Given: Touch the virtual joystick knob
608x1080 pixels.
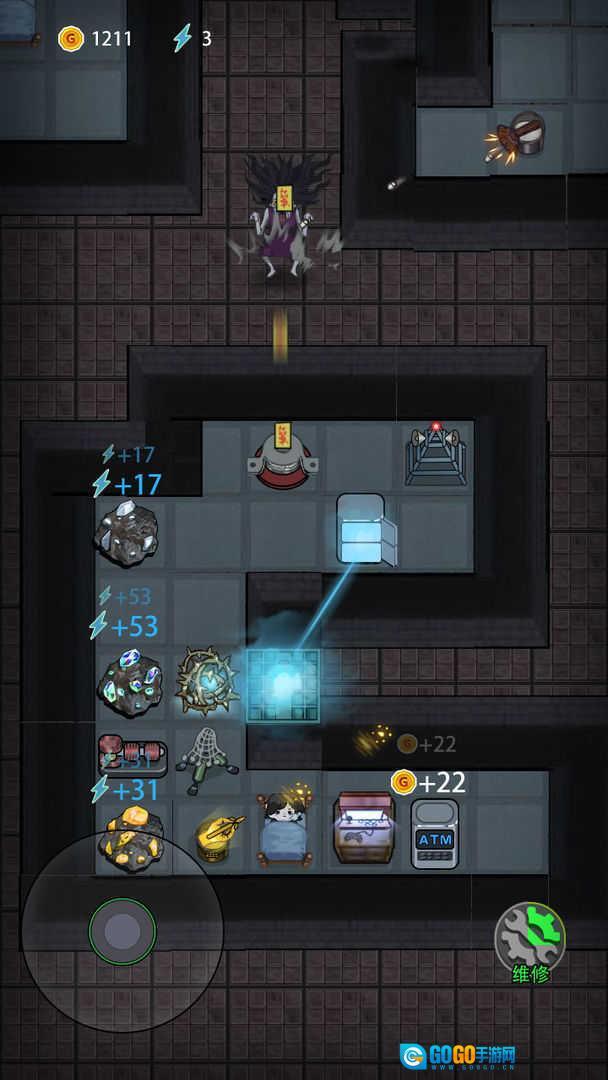Looking at the screenshot, I should (122, 931).
